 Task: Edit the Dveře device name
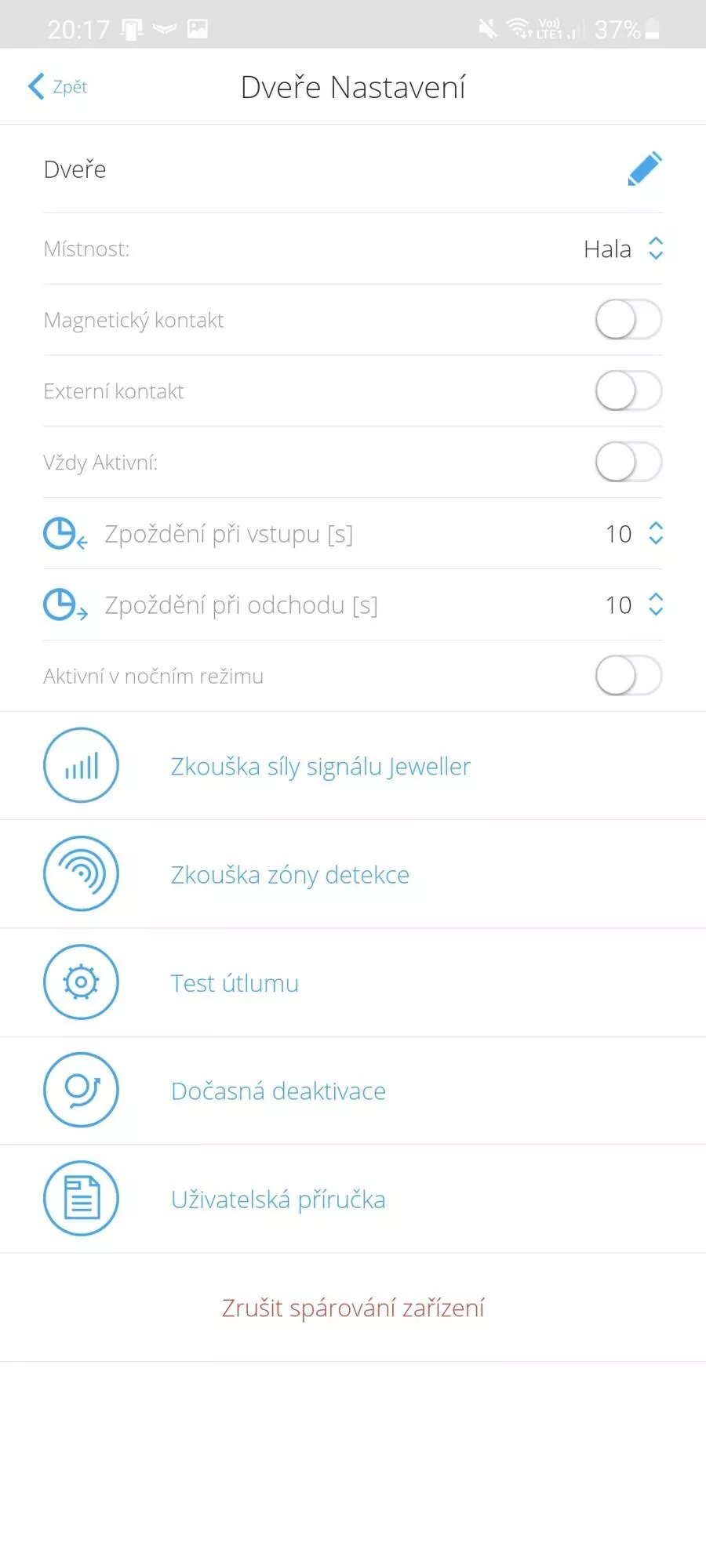click(645, 169)
